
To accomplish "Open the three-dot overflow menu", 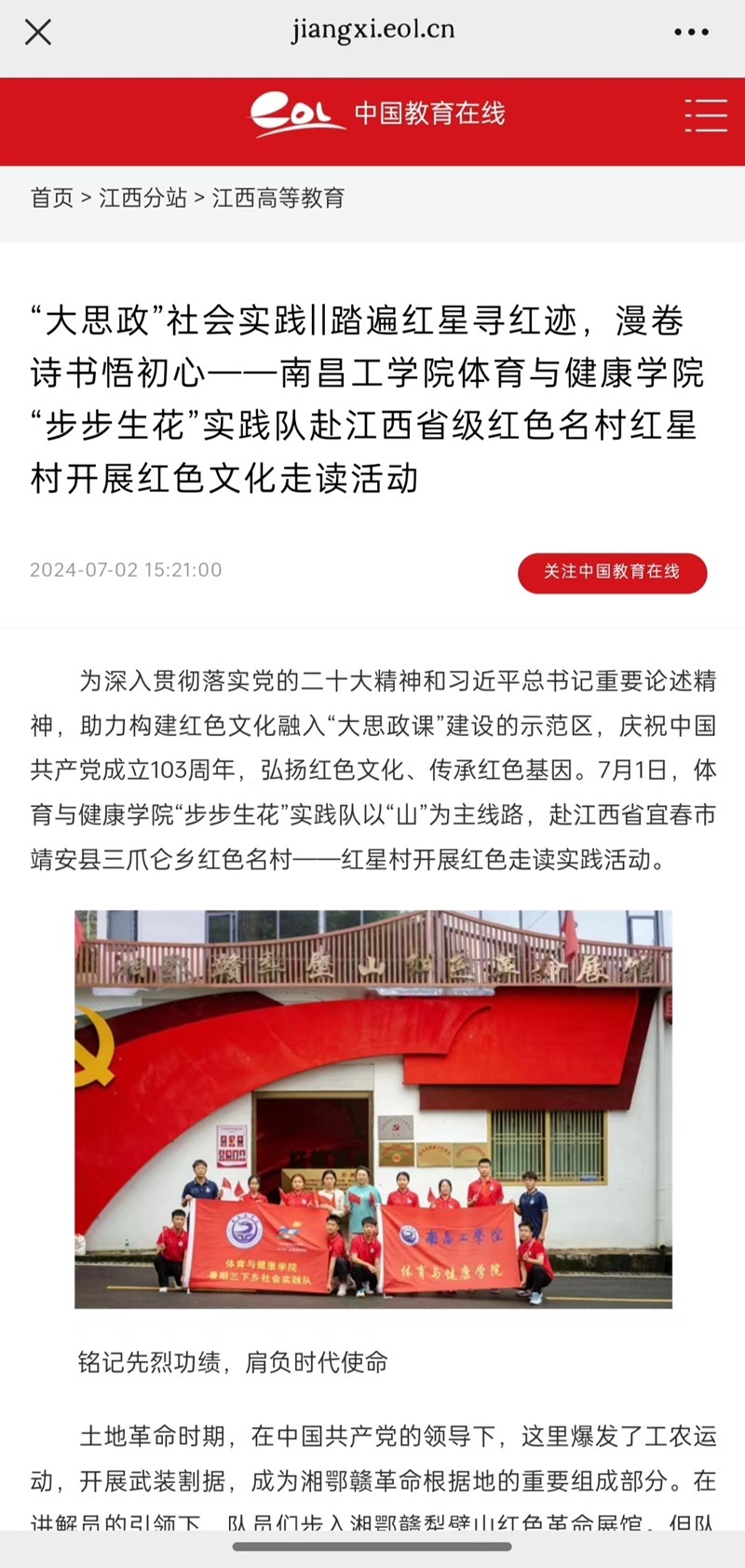I will pyautogui.click(x=691, y=33).
